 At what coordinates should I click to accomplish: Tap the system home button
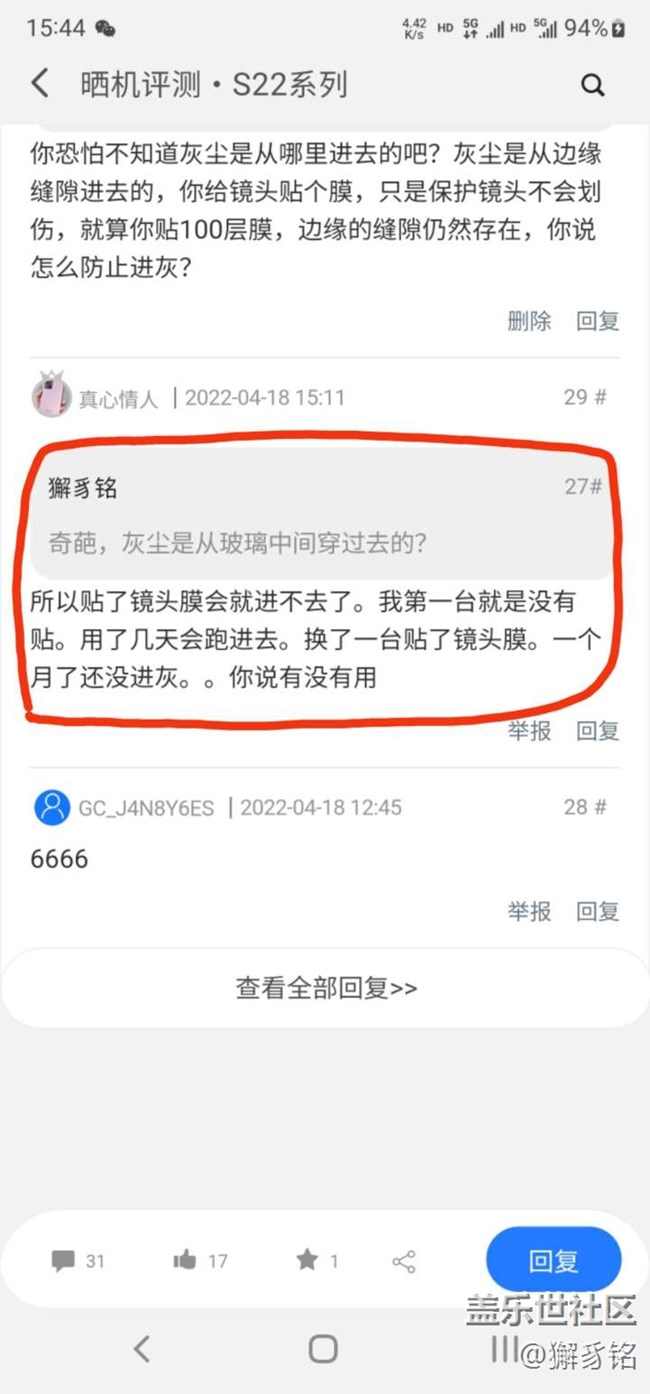coord(323,1349)
